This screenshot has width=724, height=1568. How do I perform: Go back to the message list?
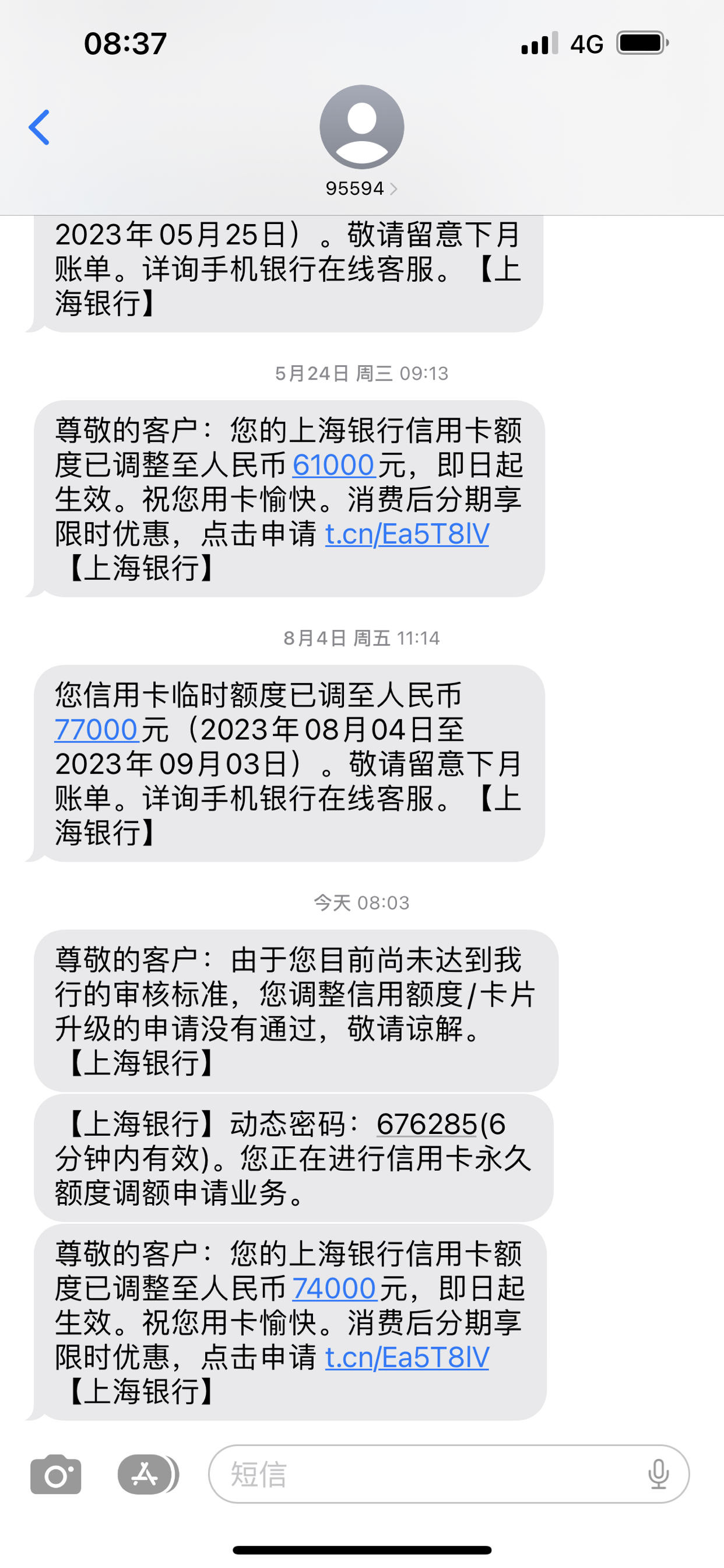click(x=39, y=127)
